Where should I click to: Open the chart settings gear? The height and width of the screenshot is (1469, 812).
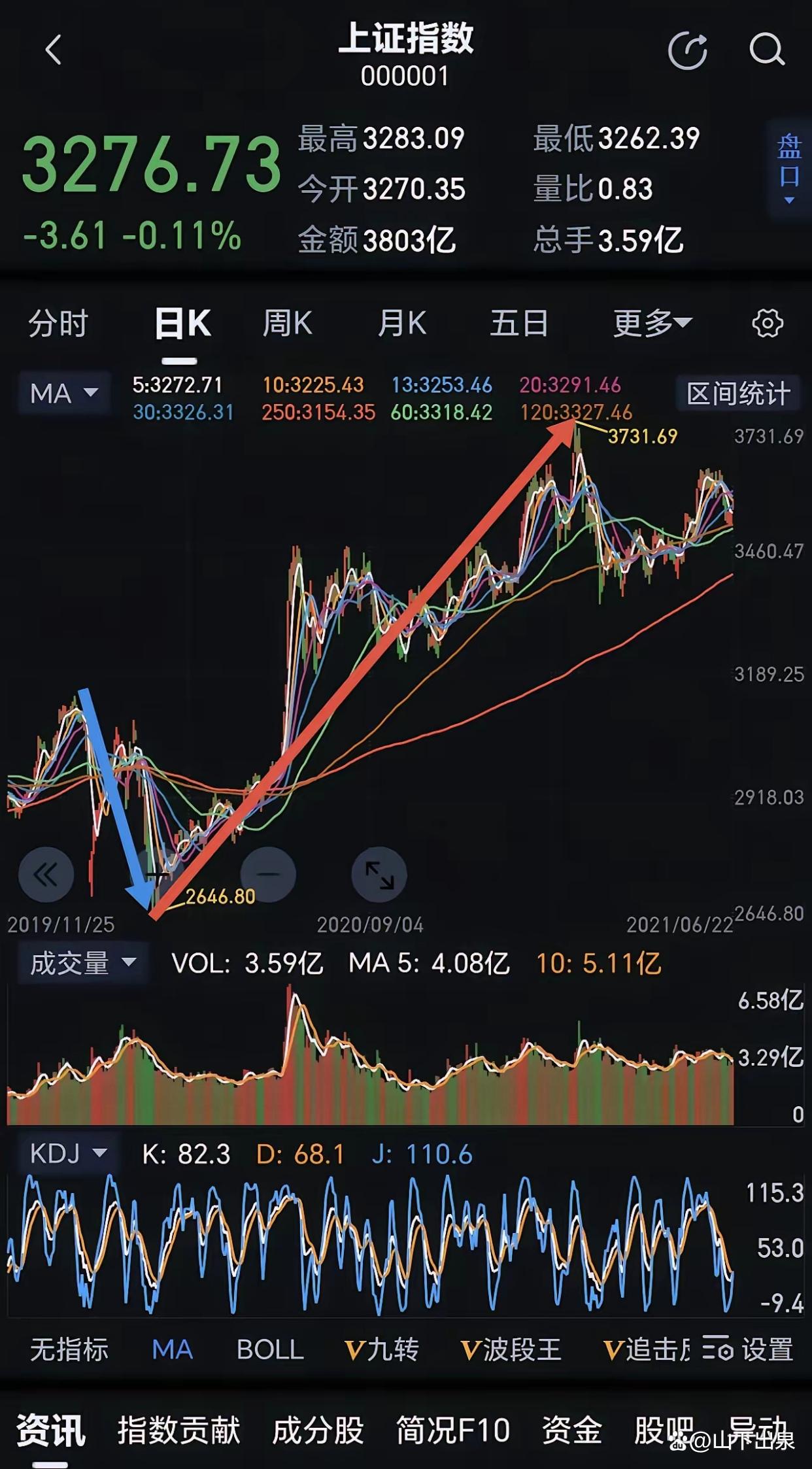767,324
